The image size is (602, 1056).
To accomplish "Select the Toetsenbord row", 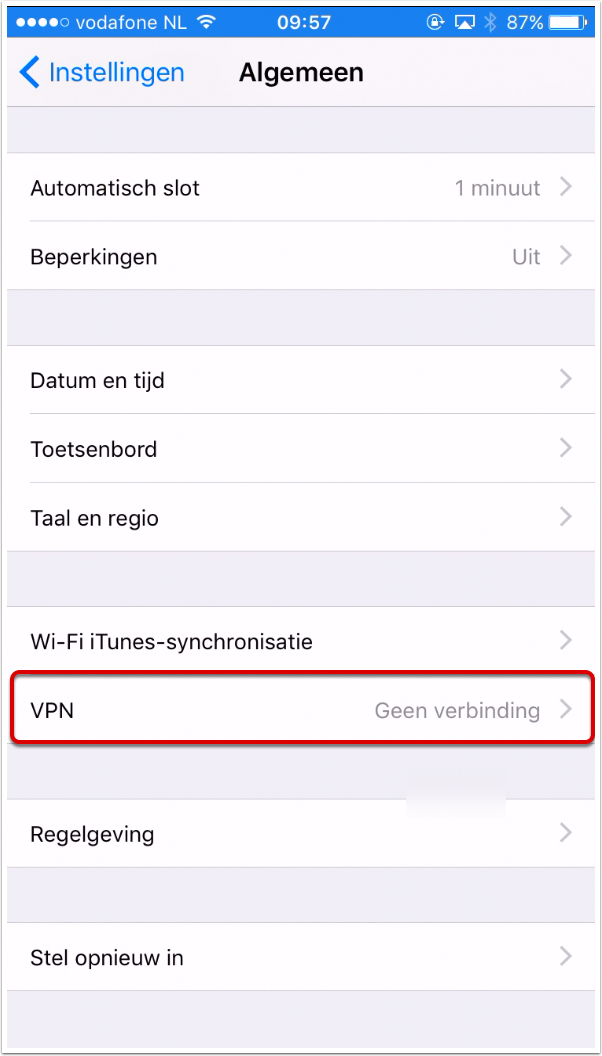I will tap(301, 449).
